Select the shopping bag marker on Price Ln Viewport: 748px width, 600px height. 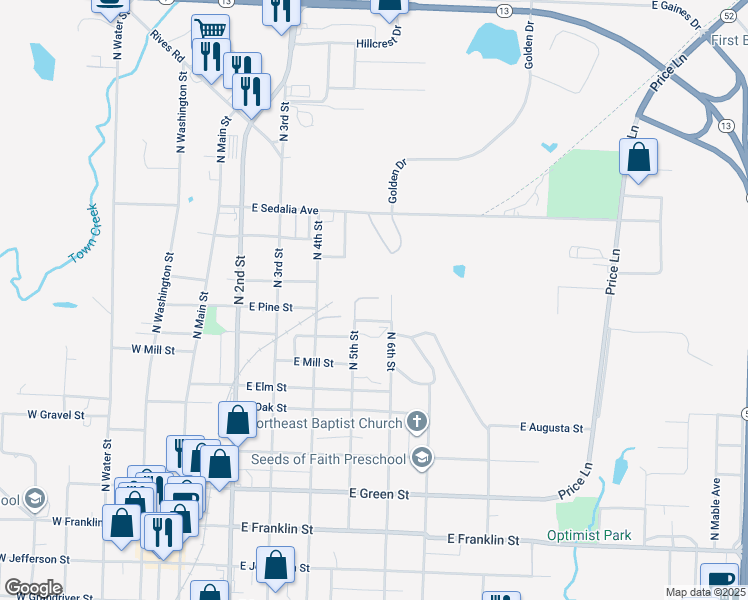pos(638,158)
